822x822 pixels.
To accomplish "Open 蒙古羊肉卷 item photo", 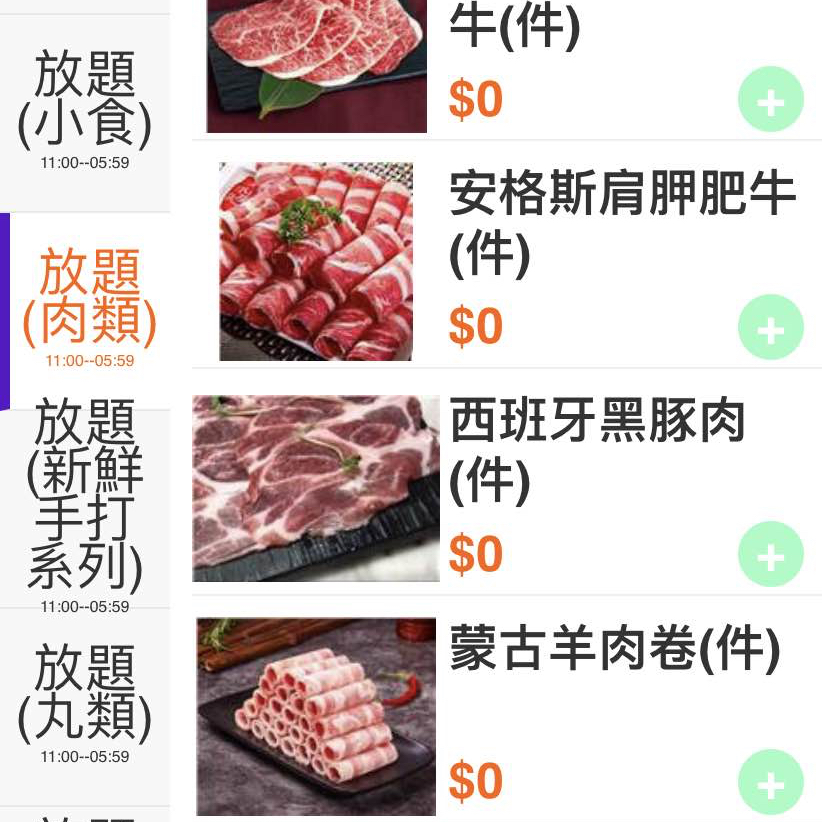I will [316, 716].
